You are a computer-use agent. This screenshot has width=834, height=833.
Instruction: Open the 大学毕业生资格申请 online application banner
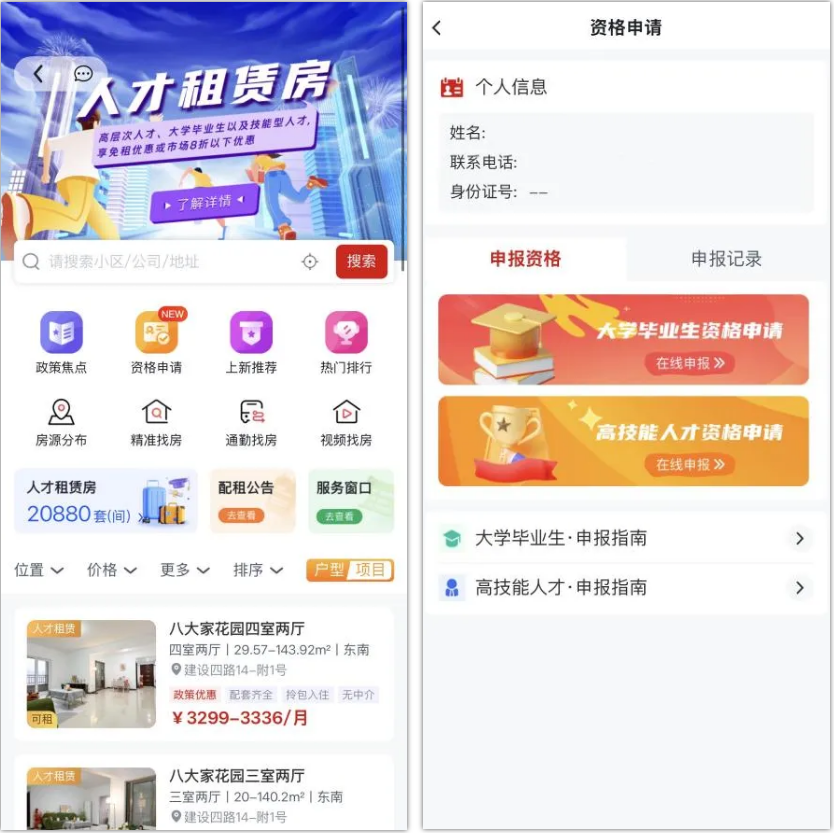pos(623,340)
